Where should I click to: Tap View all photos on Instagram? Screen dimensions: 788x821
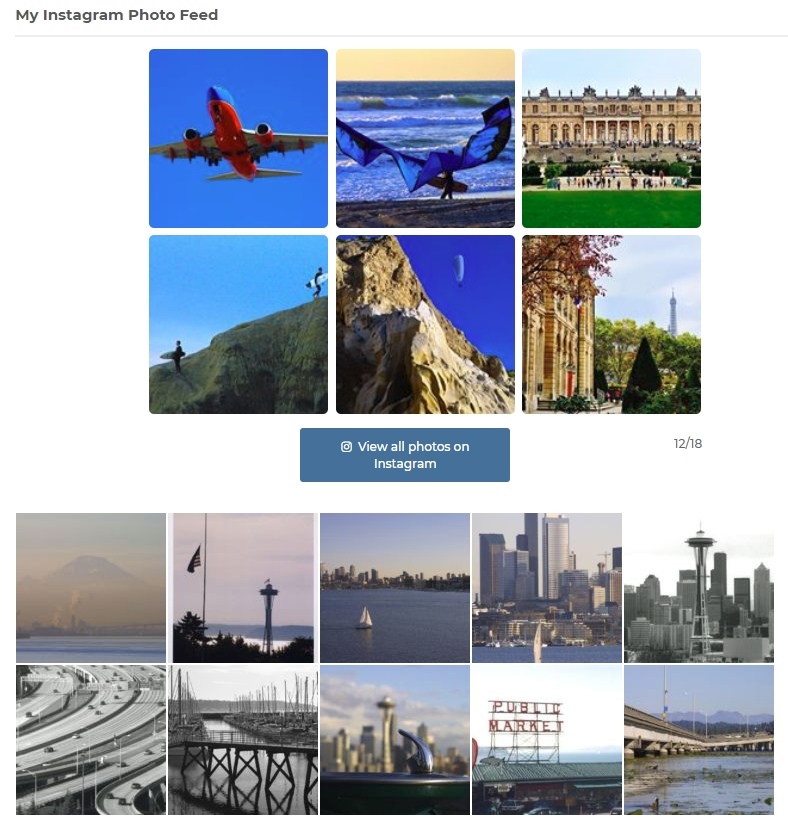[x=404, y=455]
